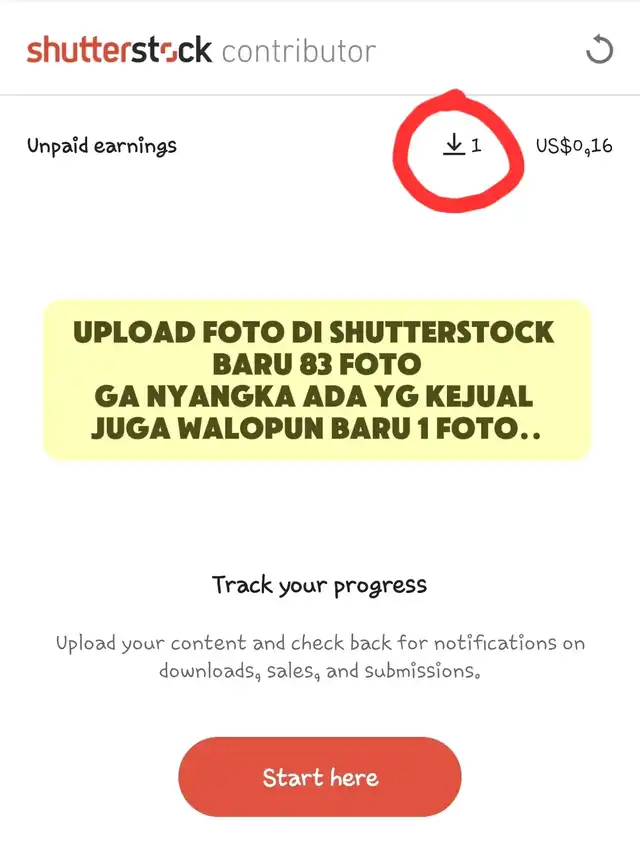Tap the Start here button
Image resolution: width=640 pixels, height=853 pixels.
pyautogui.click(x=320, y=777)
